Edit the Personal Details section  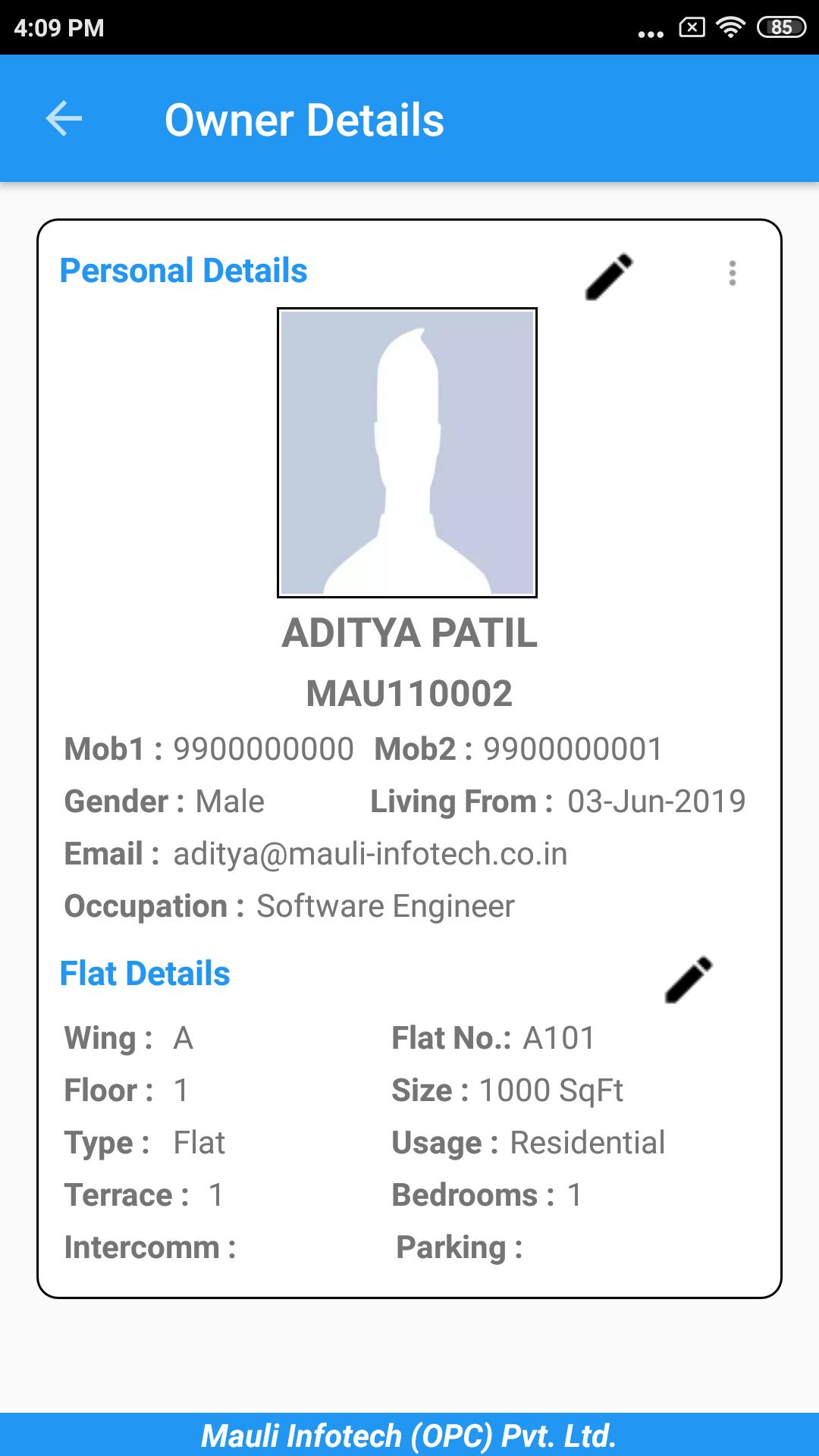point(609,276)
